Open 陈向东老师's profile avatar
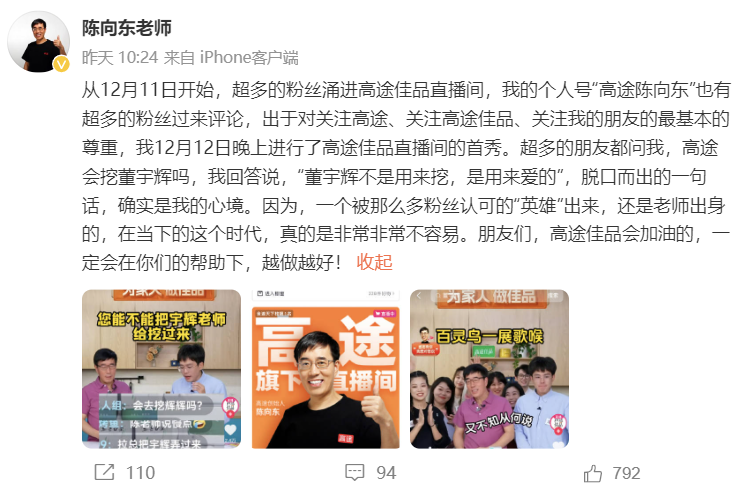Image resolution: width=751 pixels, height=496 pixels. [x=39, y=42]
